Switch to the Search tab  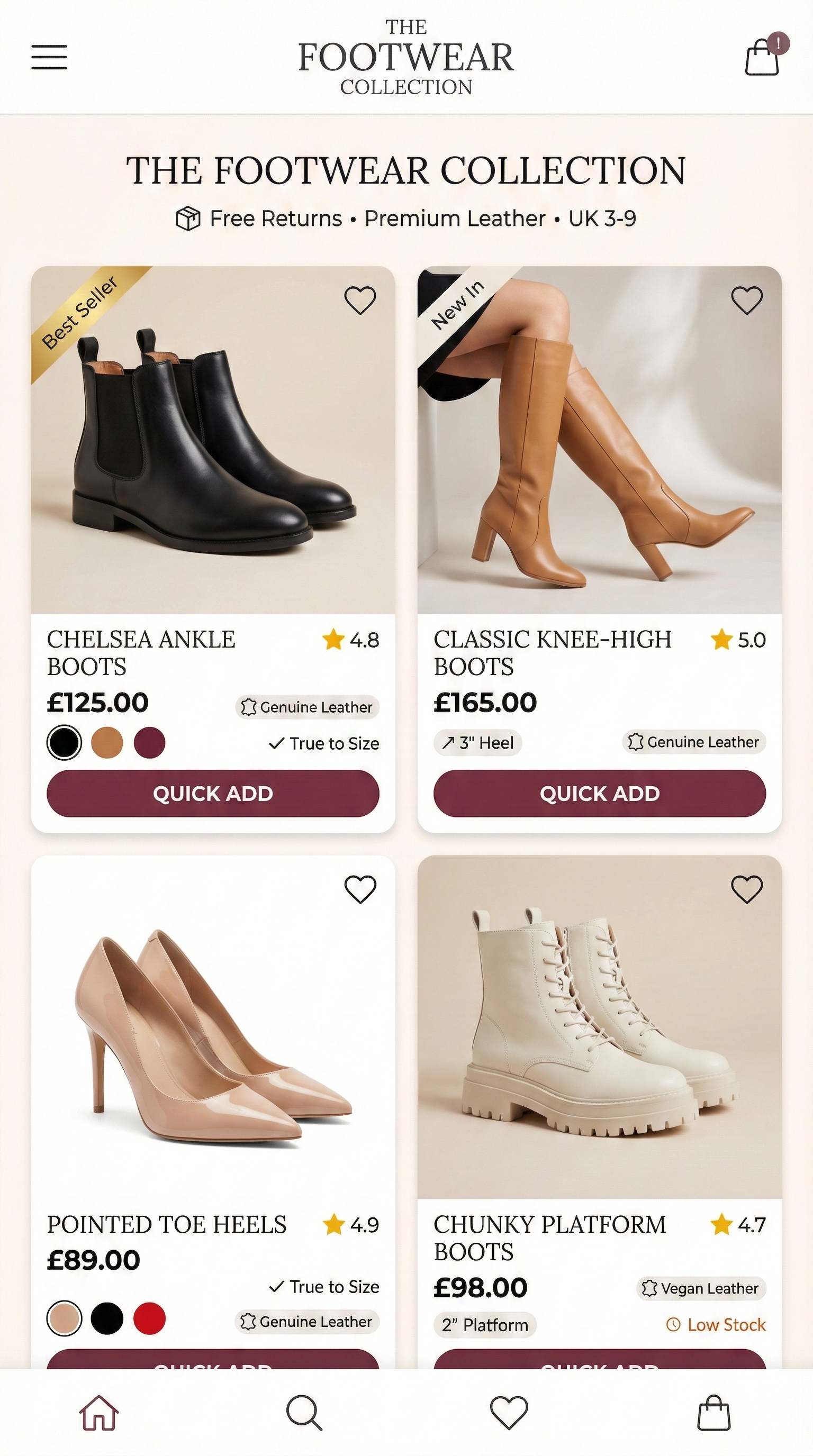[304, 1413]
